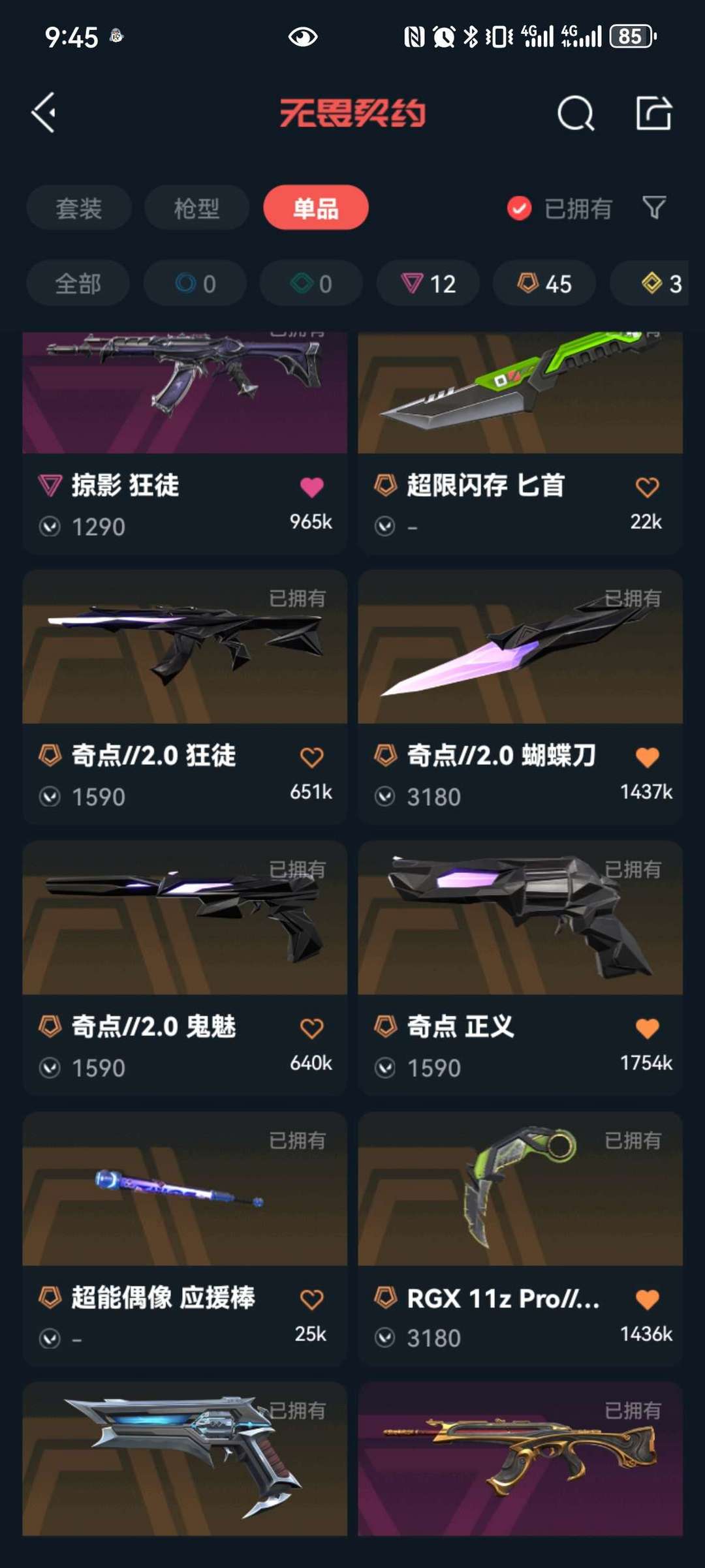Like the 超限闪存 匕首 skin
Screen dimensions: 705x1568
[x=646, y=487]
